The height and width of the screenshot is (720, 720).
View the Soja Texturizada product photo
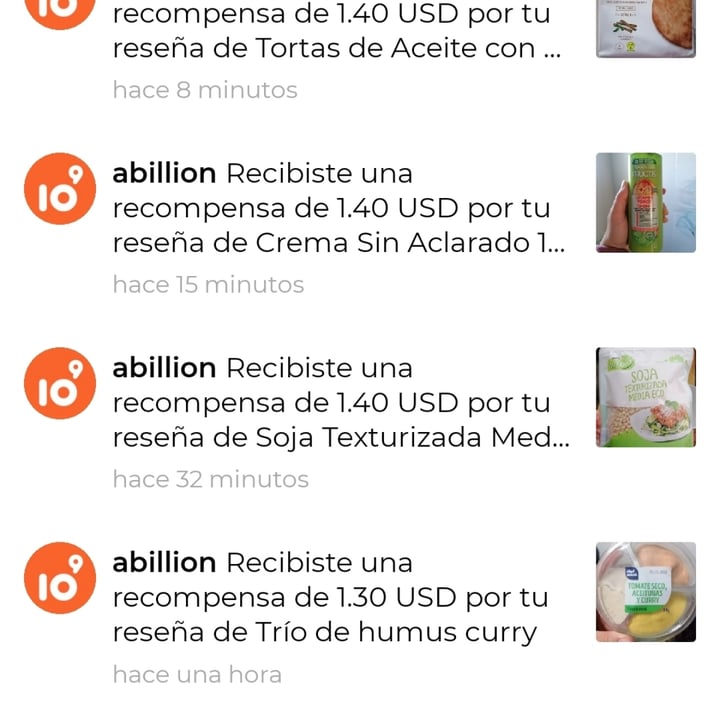(x=645, y=397)
